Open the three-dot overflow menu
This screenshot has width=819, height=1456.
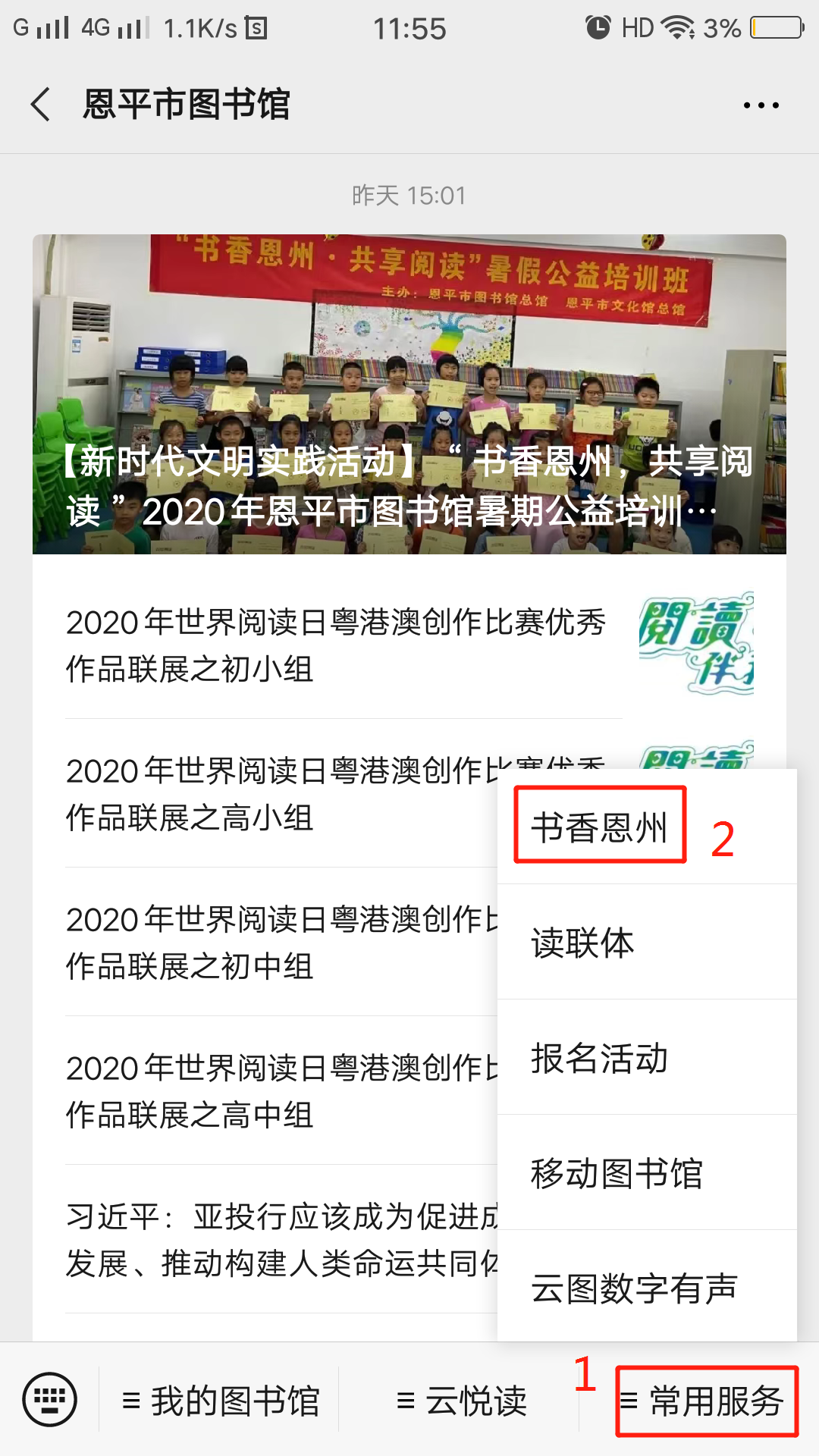pos(761,105)
